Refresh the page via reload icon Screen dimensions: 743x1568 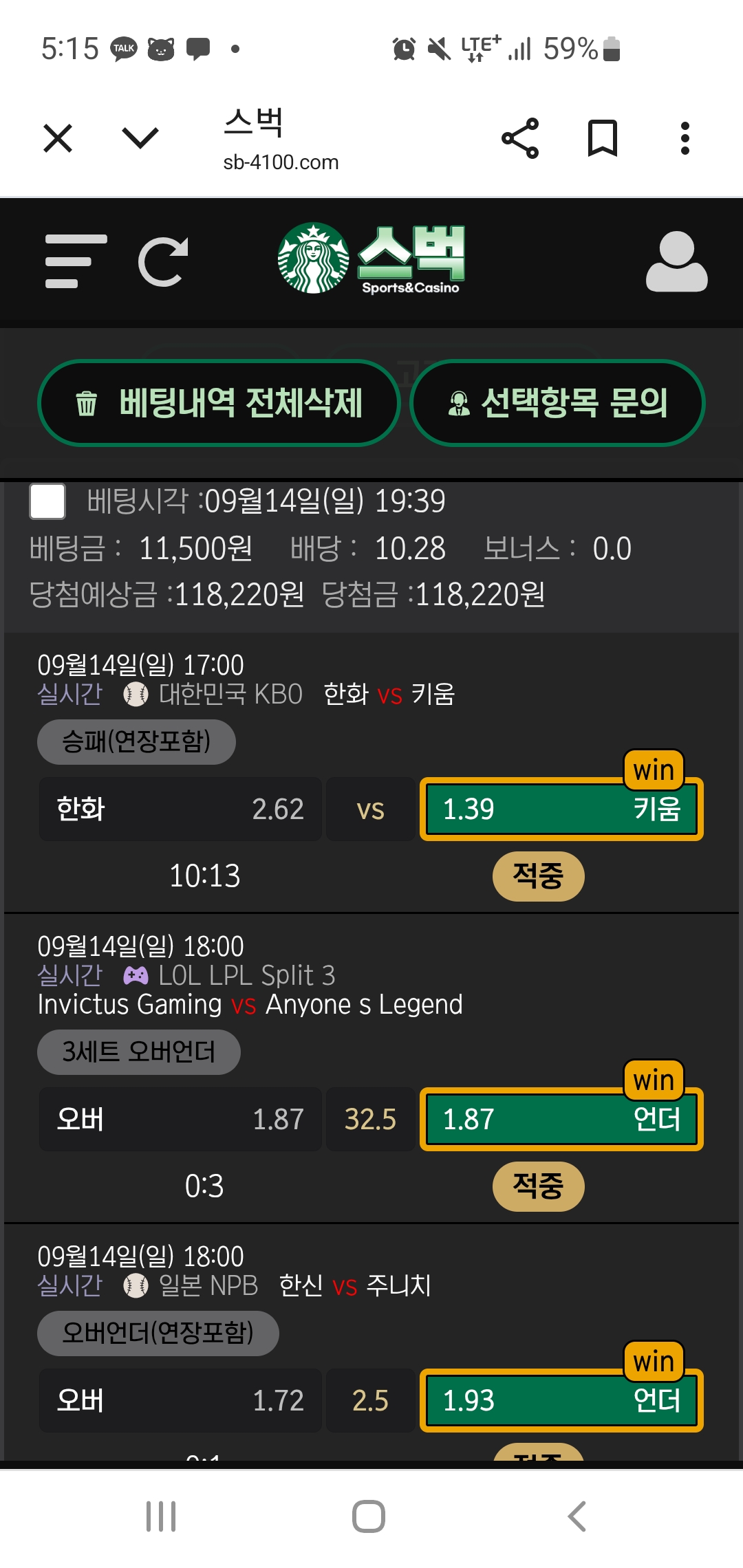pos(164,261)
